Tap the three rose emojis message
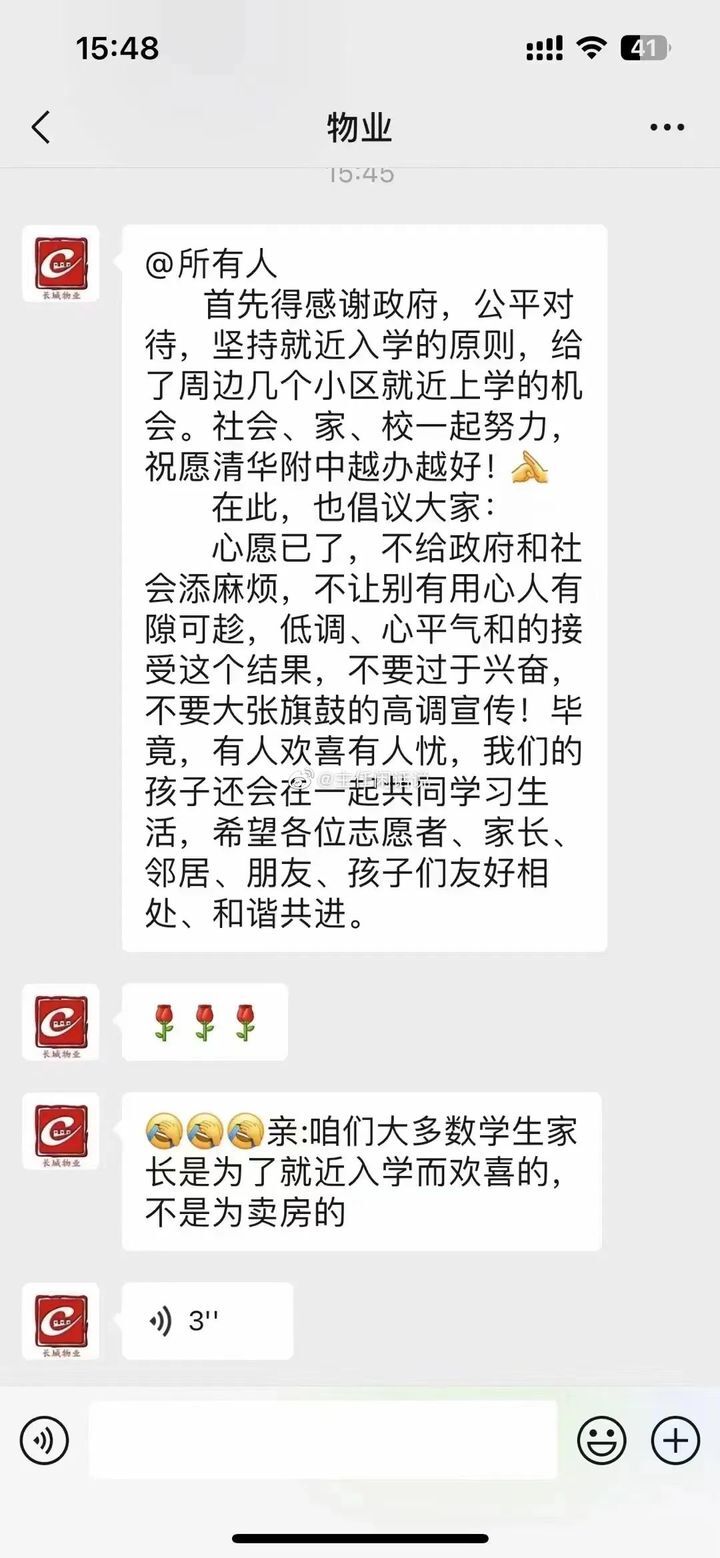The width and height of the screenshot is (720, 1558). 204,1022
